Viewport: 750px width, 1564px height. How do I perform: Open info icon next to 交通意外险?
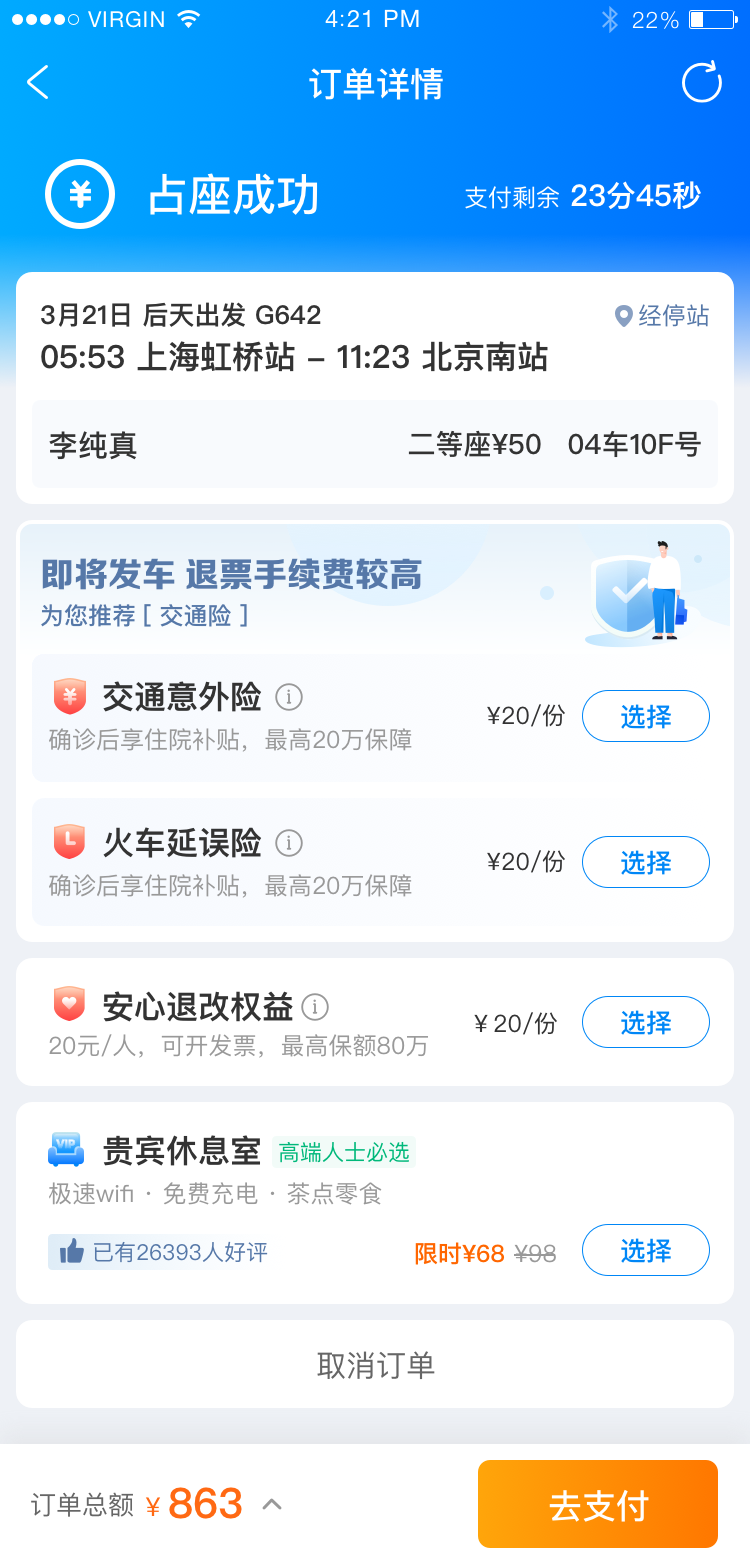289,697
